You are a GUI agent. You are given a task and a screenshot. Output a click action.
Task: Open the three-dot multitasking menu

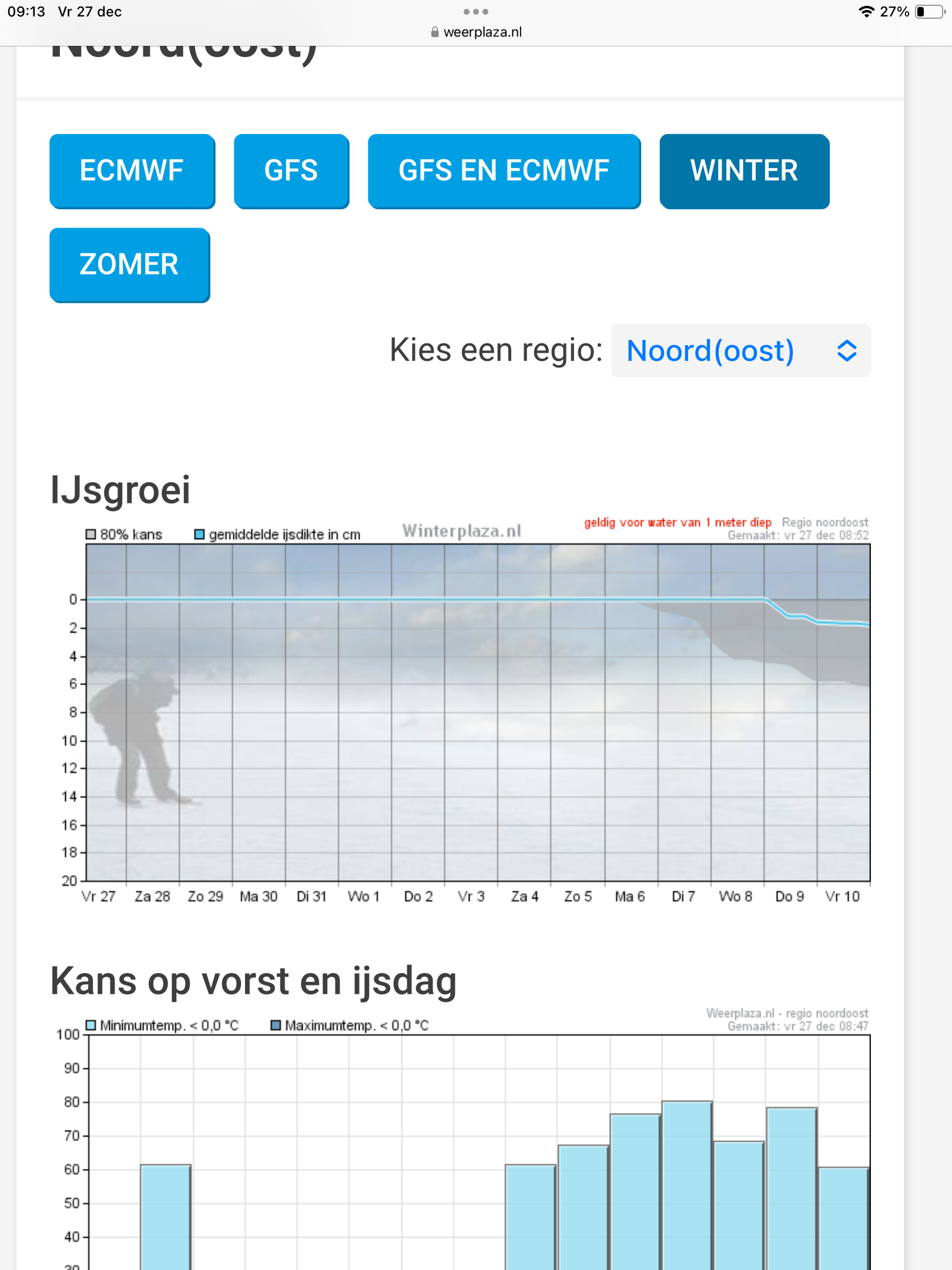click(x=476, y=11)
